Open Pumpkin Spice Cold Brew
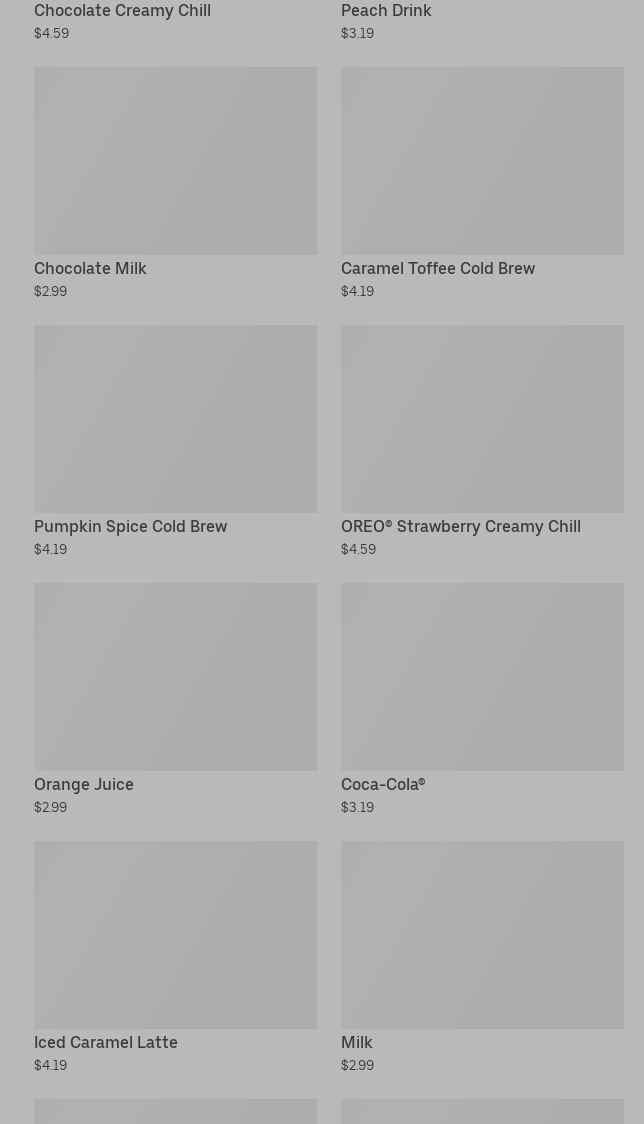 pos(176,441)
